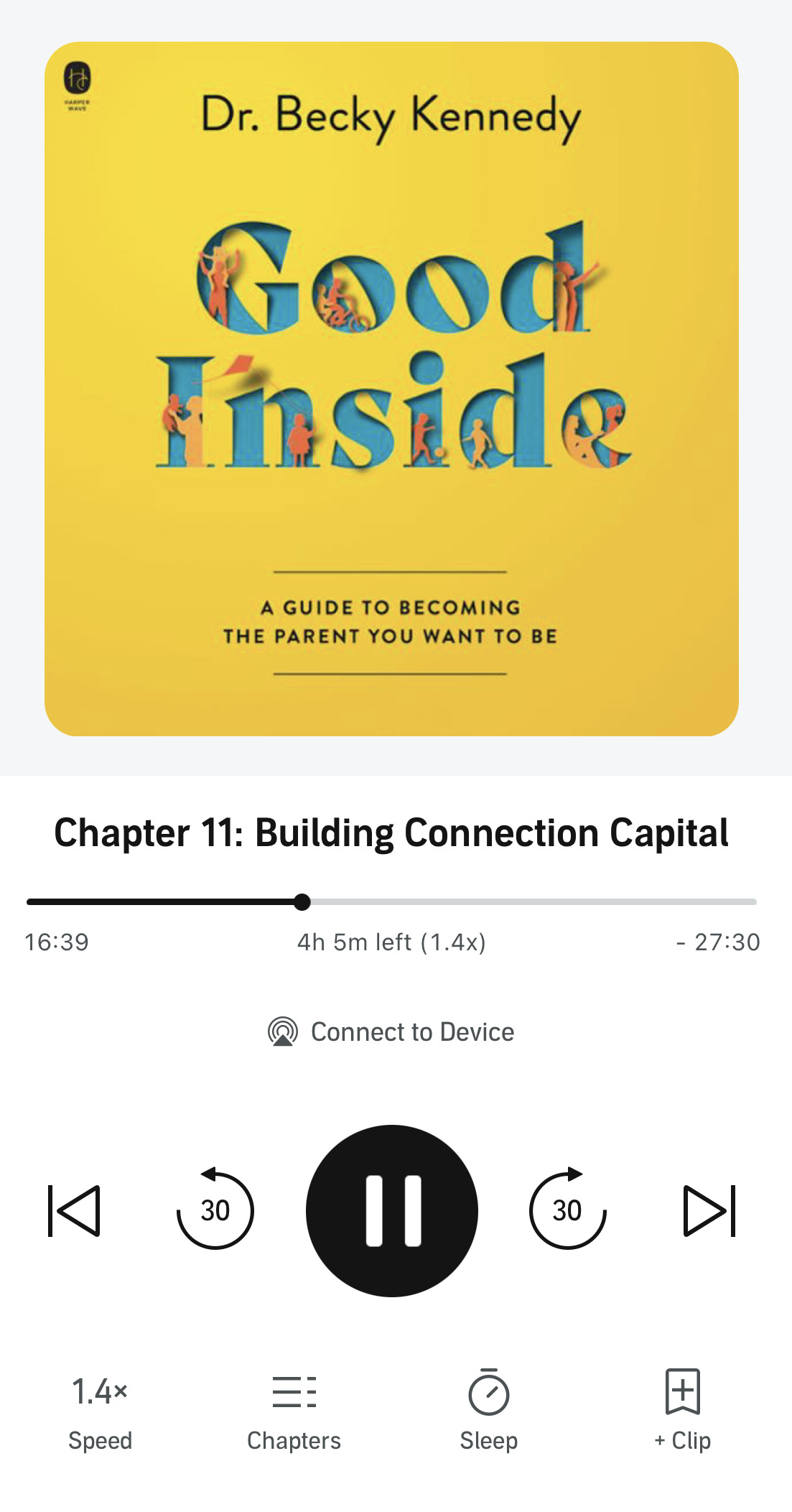
Task: Tap the Good Inside cover art
Action: (x=391, y=389)
